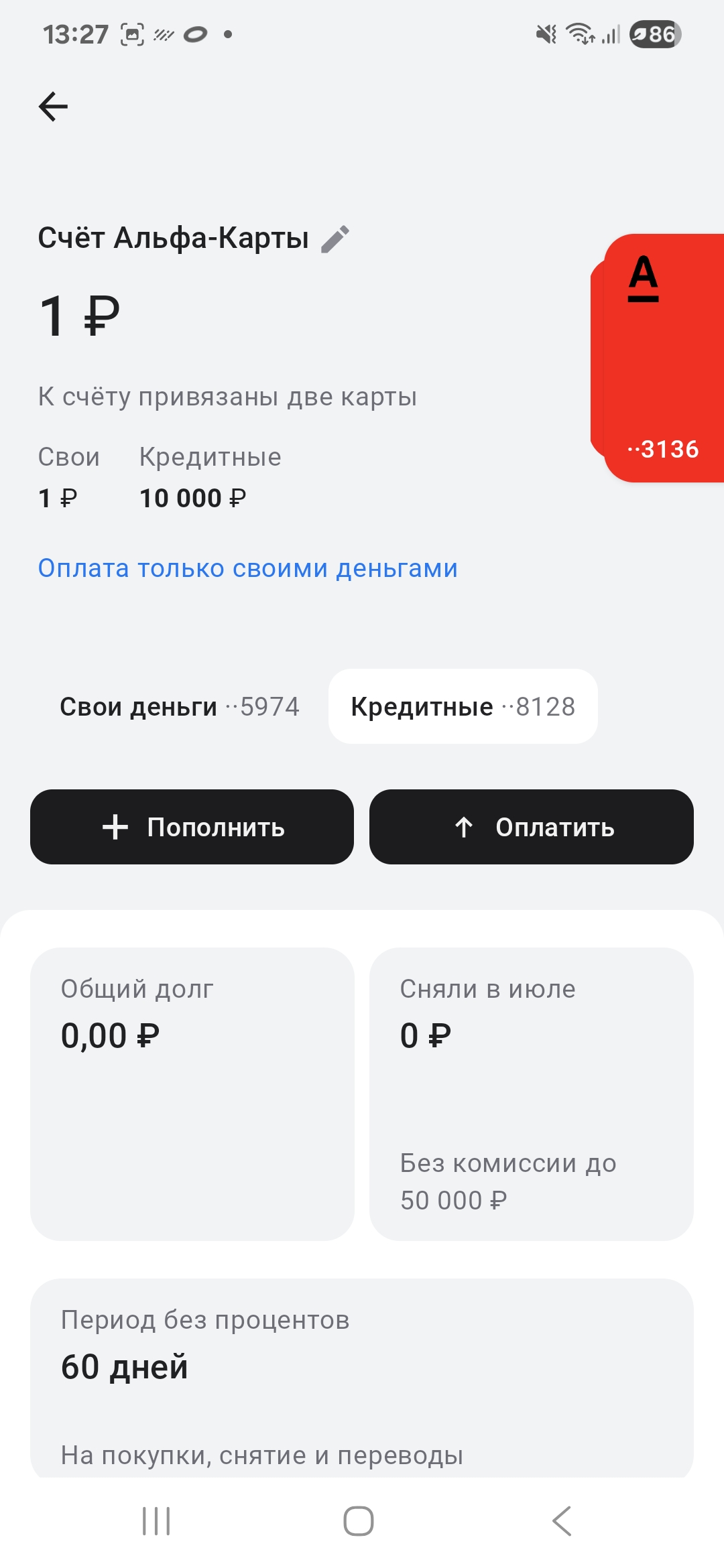Open the Общий долг card

tap(192, 1094)
